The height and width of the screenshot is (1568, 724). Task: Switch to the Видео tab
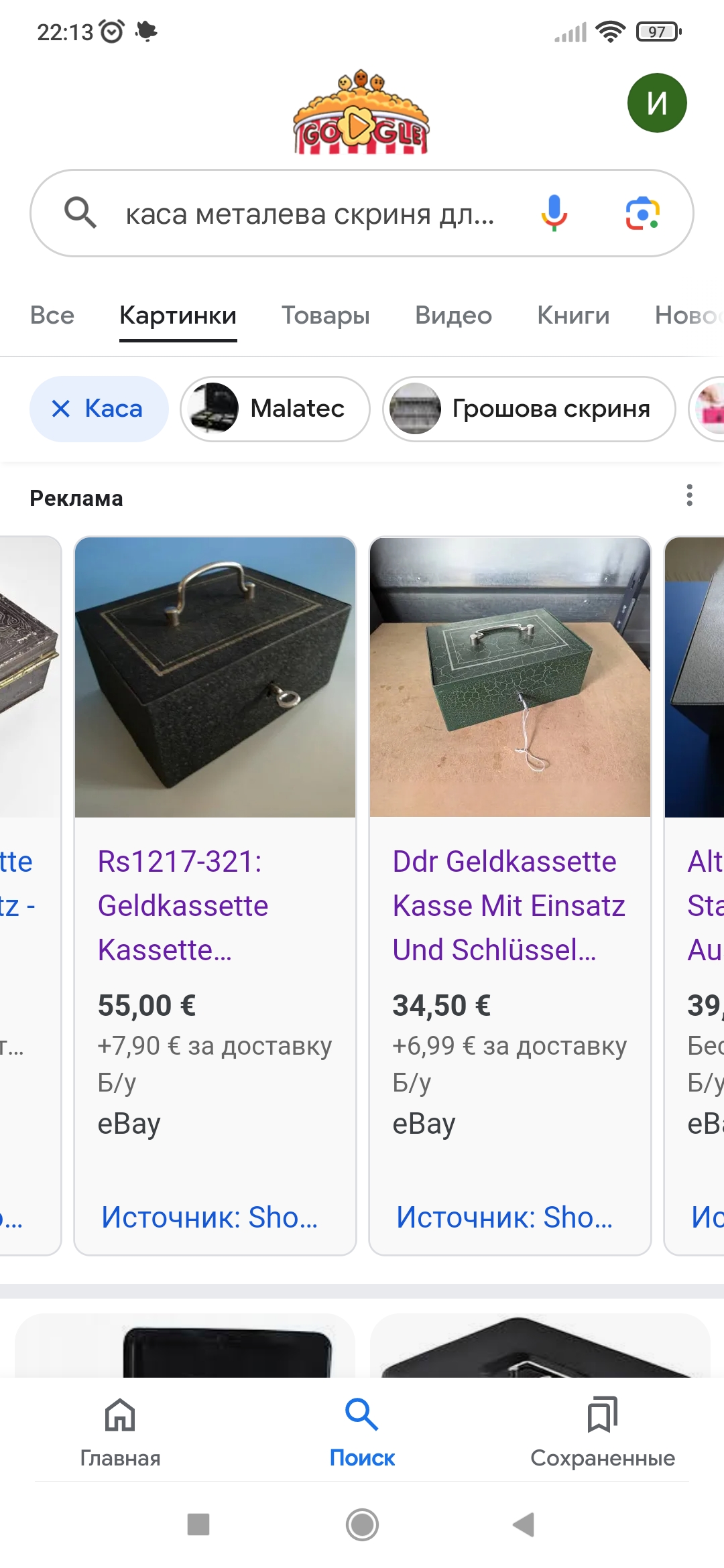(x=453, y=315)
